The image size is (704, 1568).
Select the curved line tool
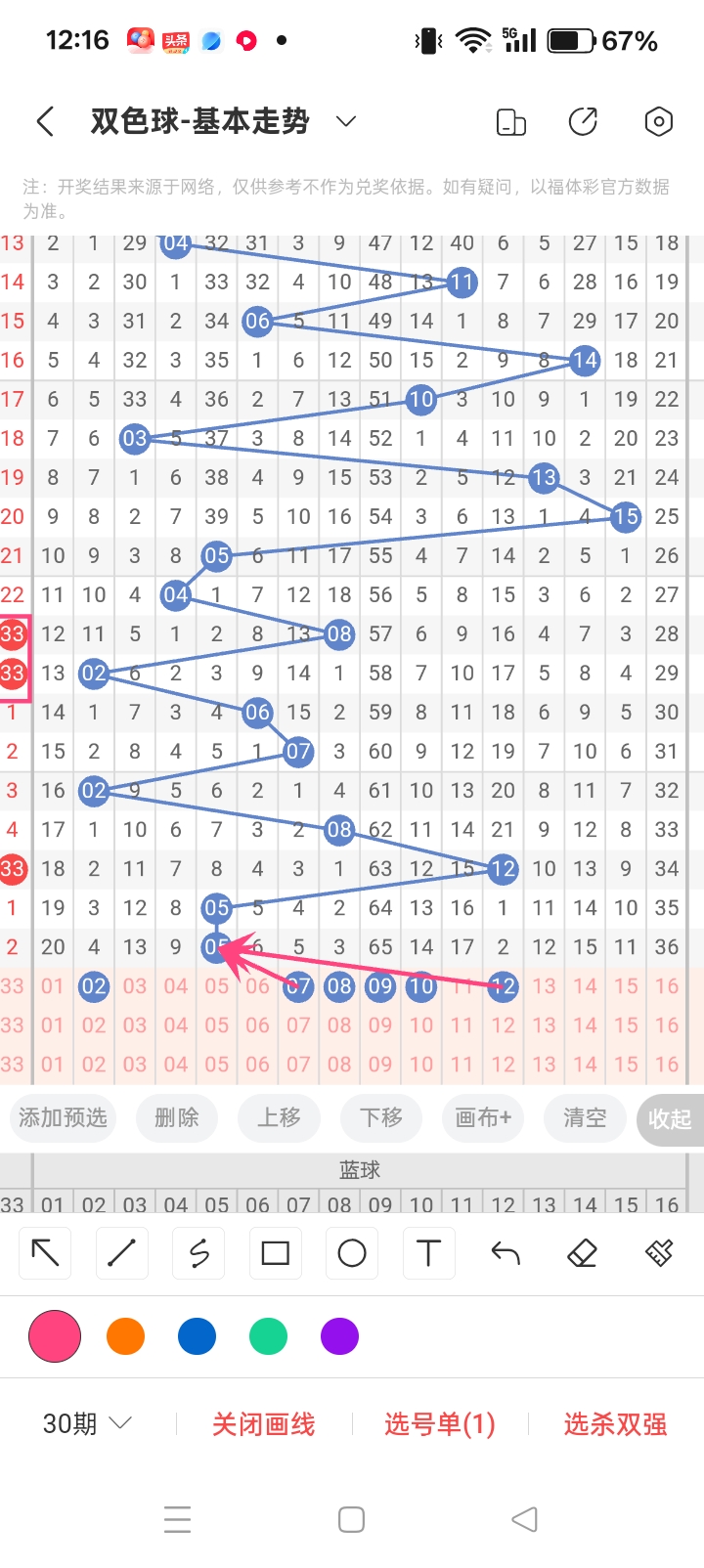[198, 1252]
